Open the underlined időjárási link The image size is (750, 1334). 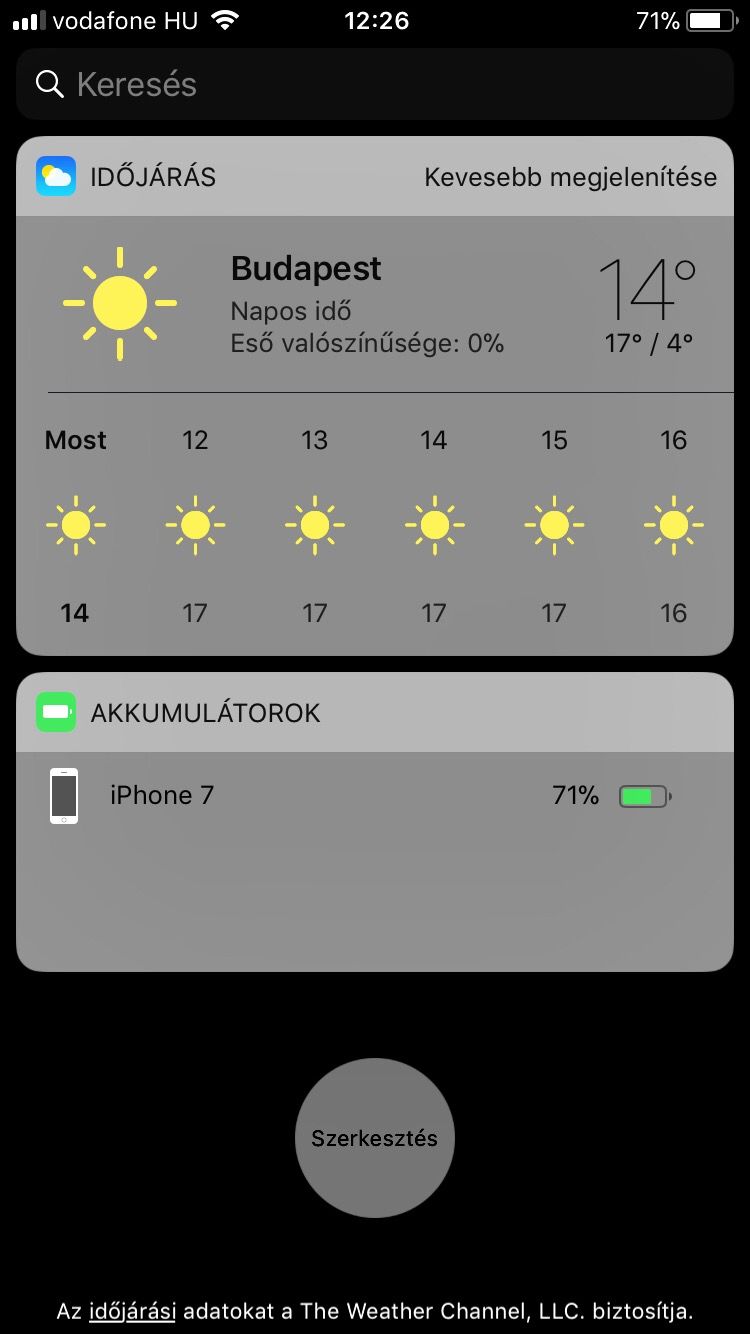pos(132,1311)
